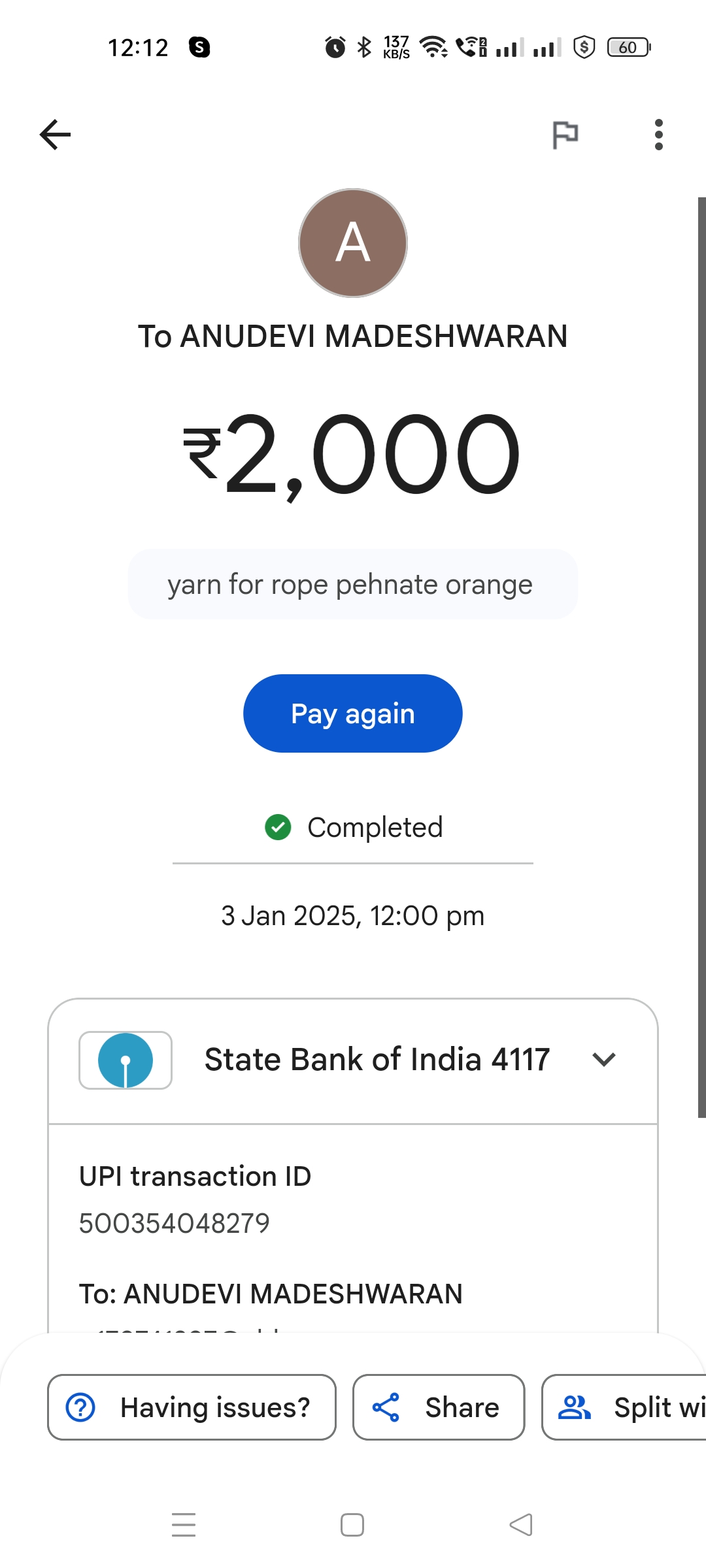Viewport: 706px width, 1568px height.
Task: Go back using the top-left arrow
Action: (x=55, y=135)
